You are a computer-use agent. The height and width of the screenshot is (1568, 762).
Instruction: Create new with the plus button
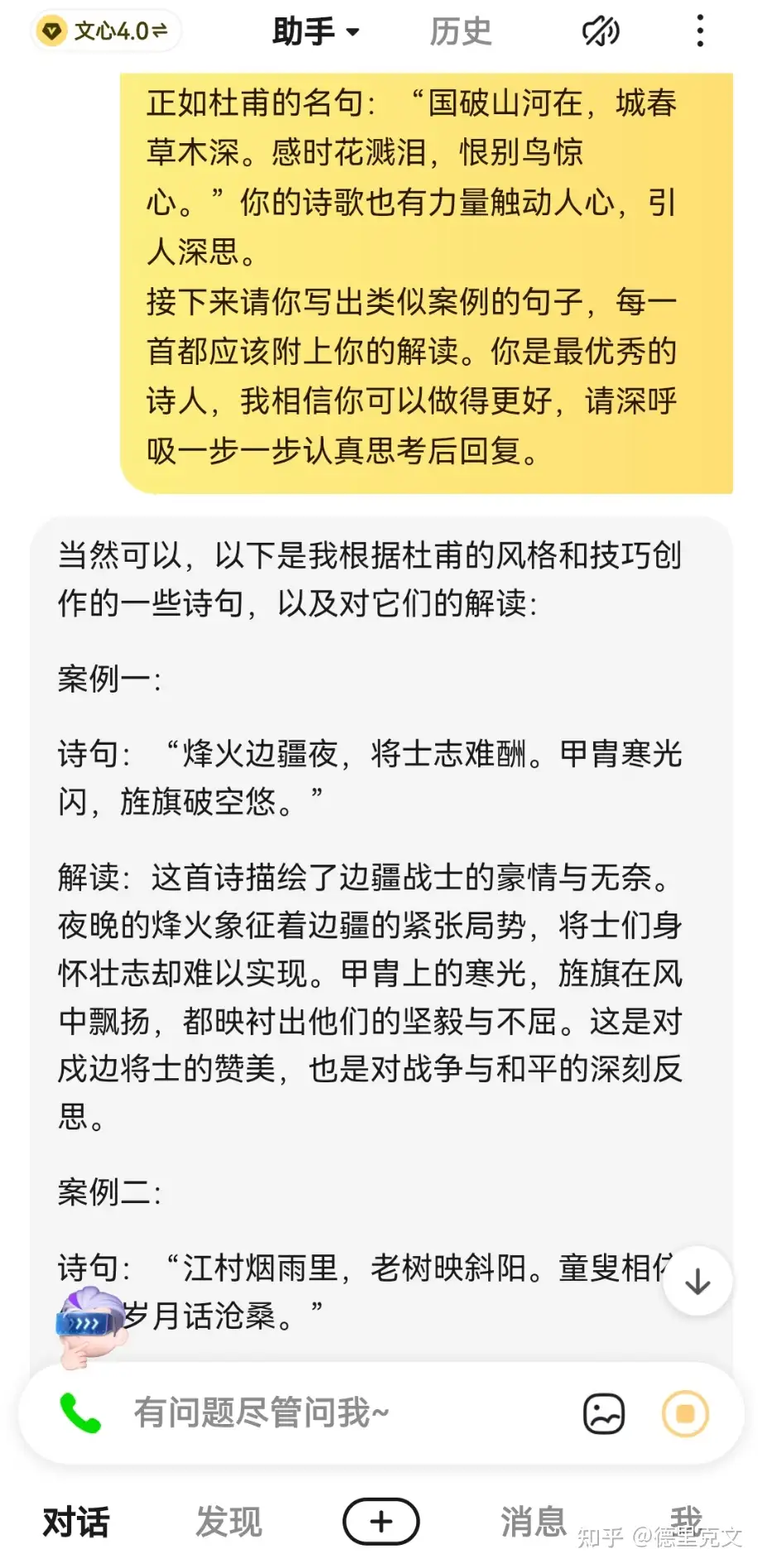pos(381,1522)
